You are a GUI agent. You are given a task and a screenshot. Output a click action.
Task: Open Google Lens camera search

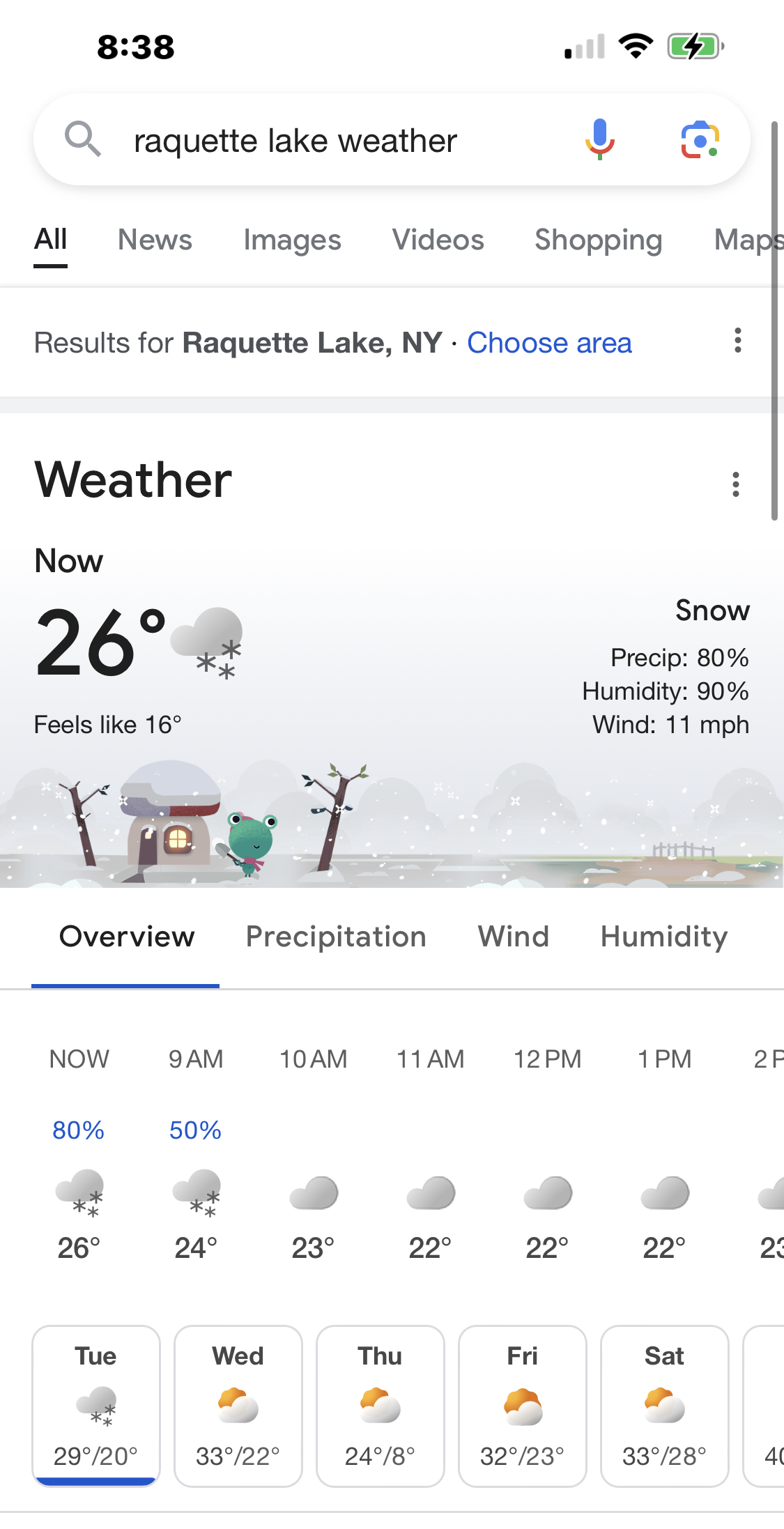[700, 140]
